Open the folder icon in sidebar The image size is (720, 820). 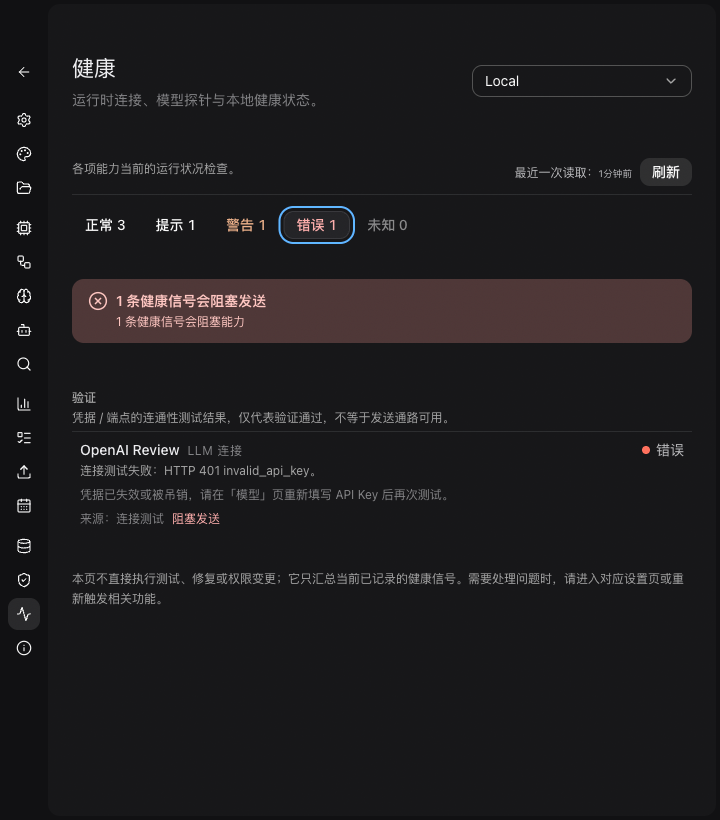[x=24, y=188]
